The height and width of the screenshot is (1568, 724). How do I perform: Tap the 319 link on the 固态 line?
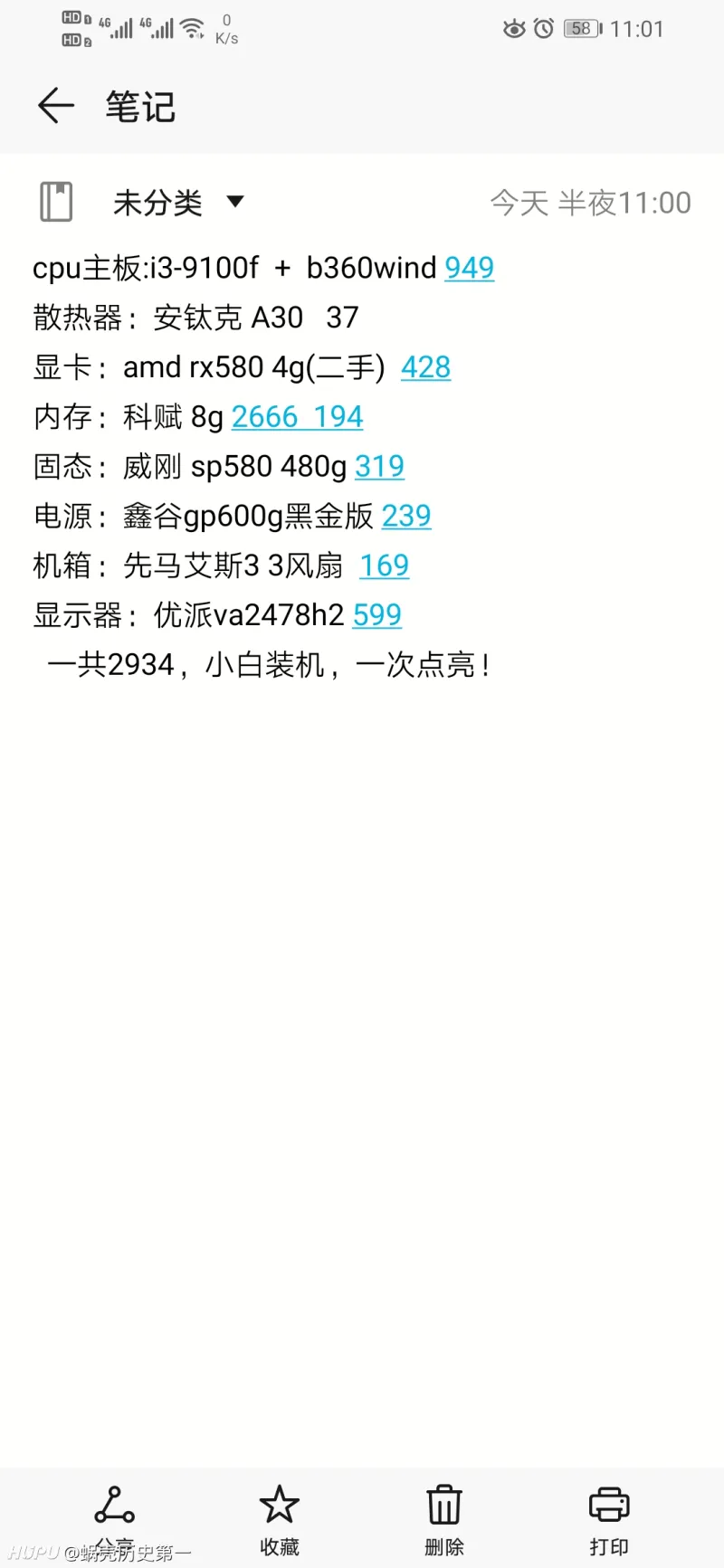point(379,467)
